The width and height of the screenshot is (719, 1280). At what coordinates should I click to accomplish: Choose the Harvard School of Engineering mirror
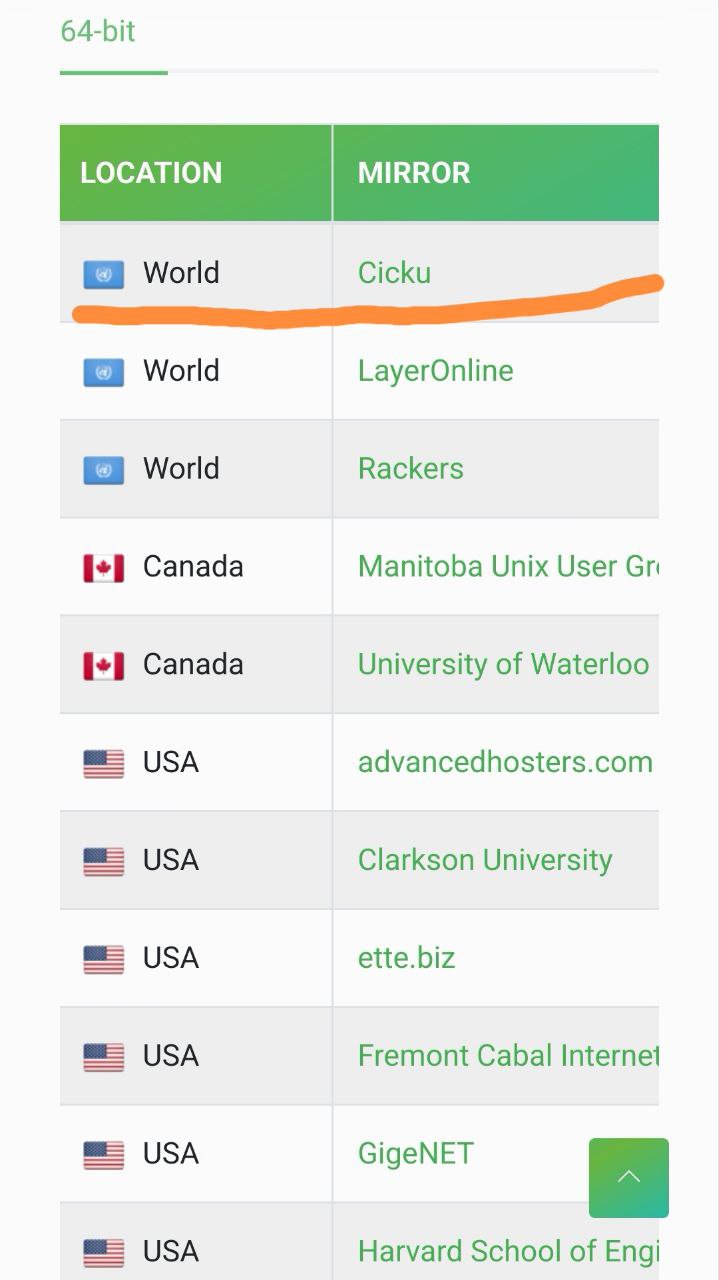coord(507,1251)
